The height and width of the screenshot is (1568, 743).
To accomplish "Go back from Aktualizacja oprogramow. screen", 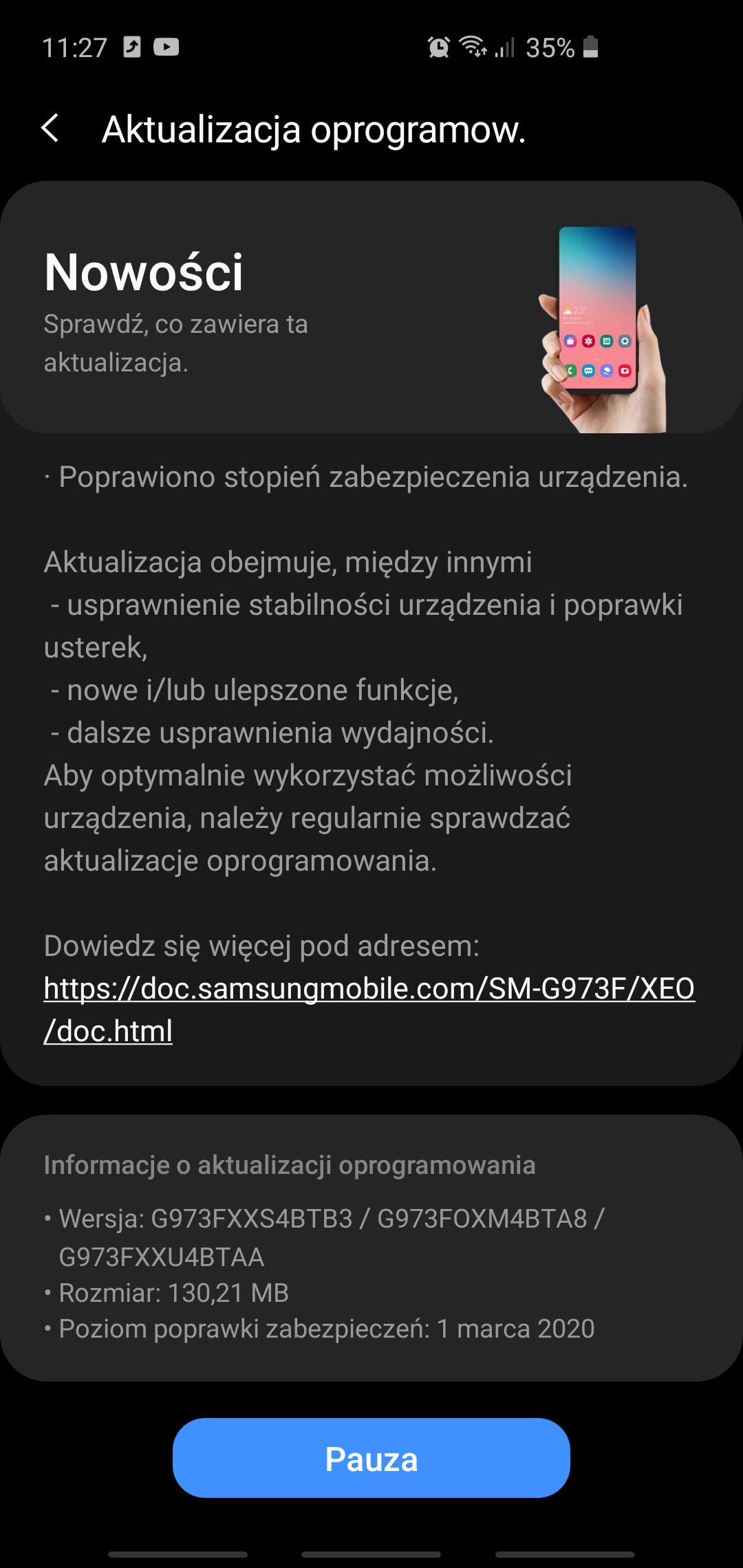I will point(50,129).
